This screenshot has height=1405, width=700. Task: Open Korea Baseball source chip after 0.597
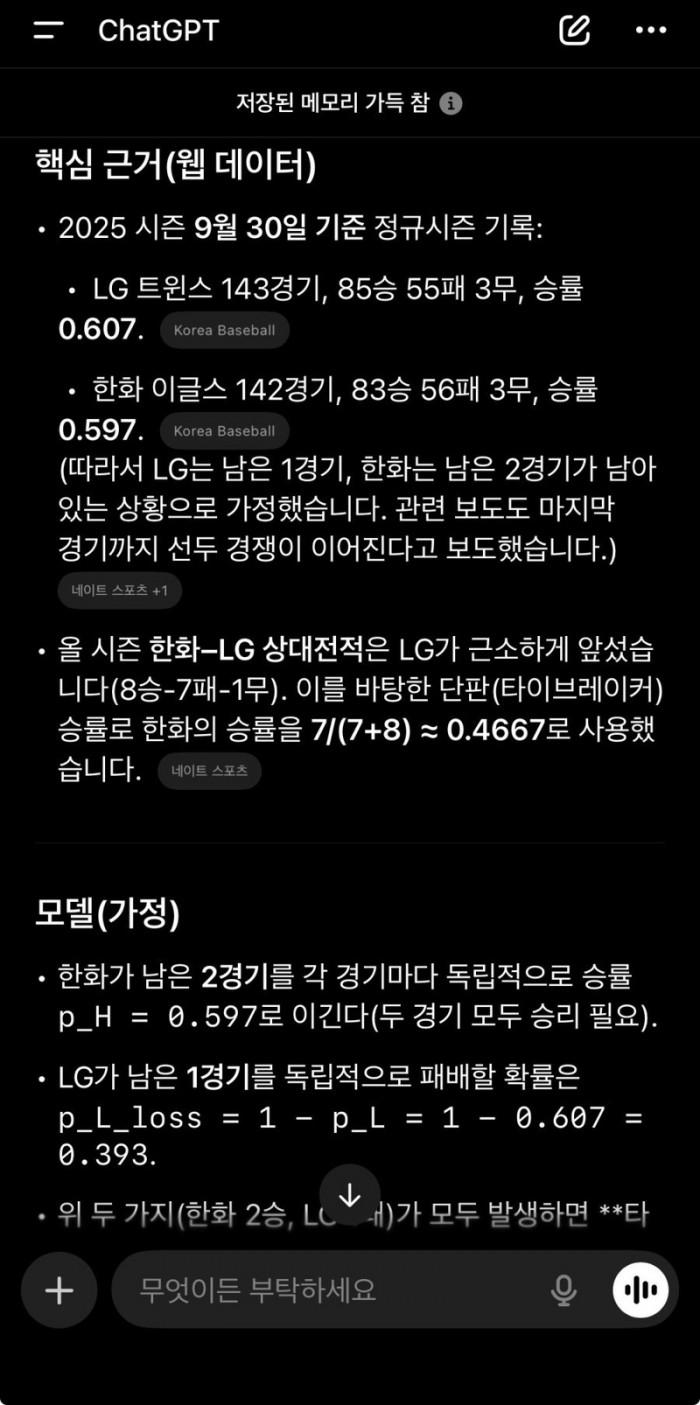point(224,431)
